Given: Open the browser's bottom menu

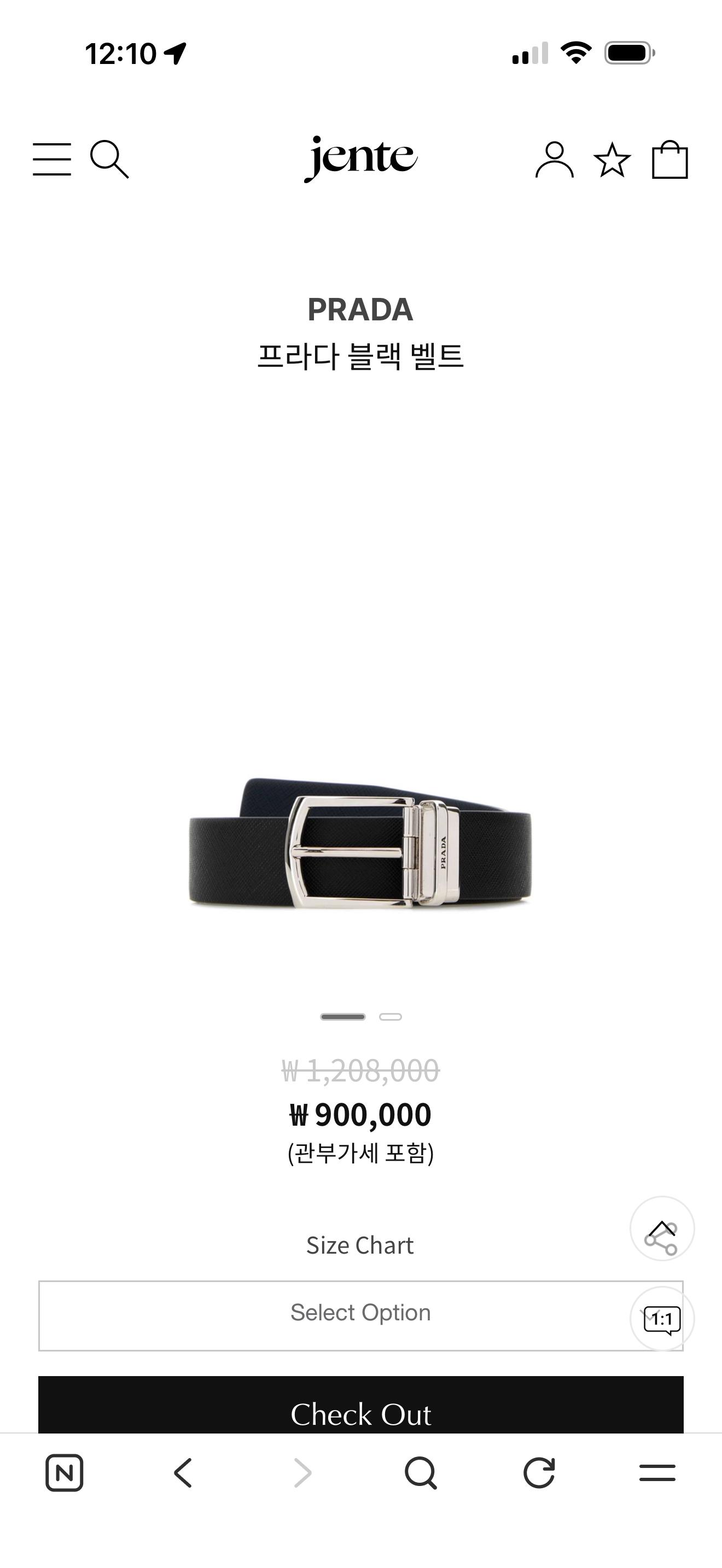Looking at the screenshot, I should (x=657, y=1473).
